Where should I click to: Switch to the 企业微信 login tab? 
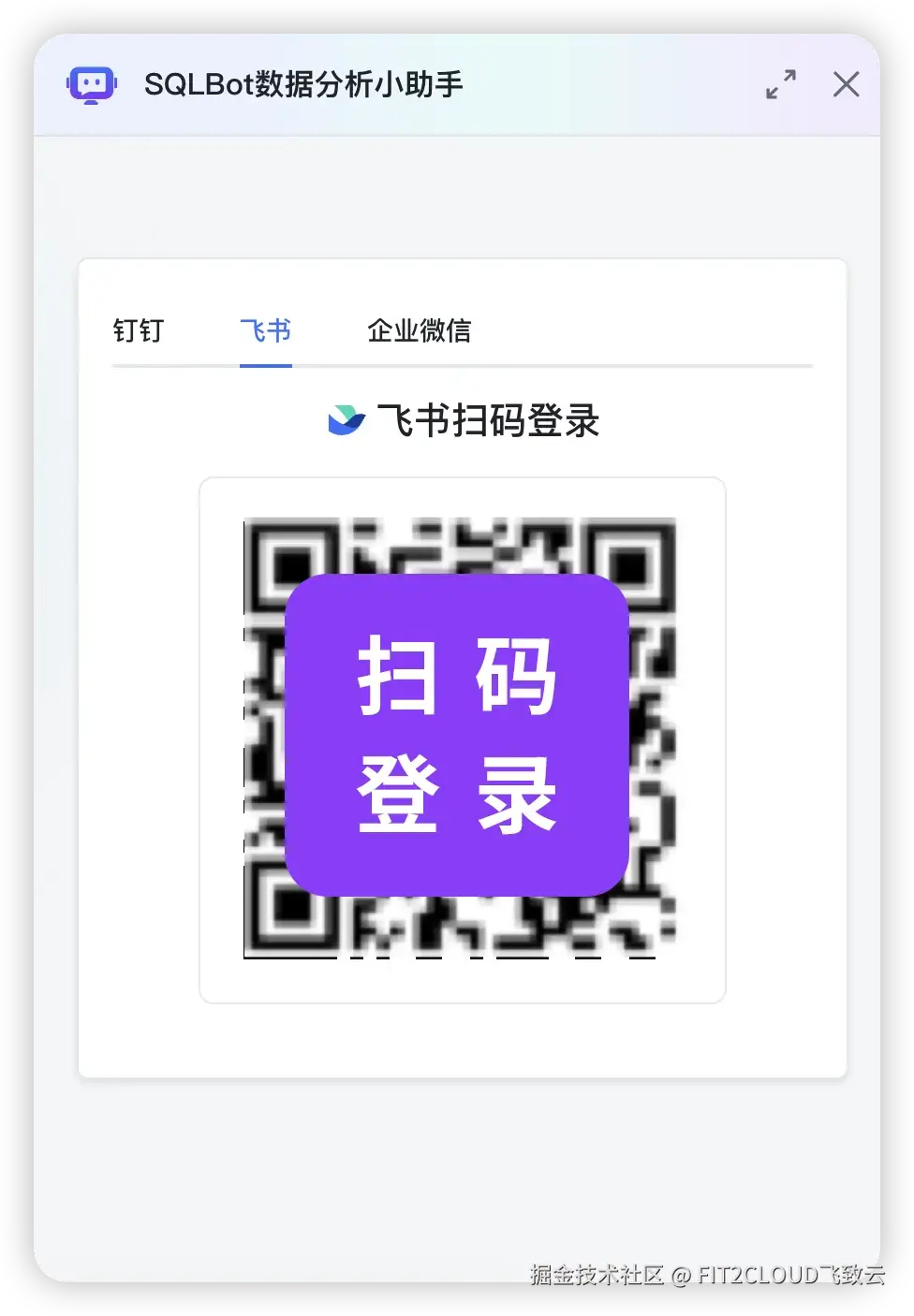[419, 330]
